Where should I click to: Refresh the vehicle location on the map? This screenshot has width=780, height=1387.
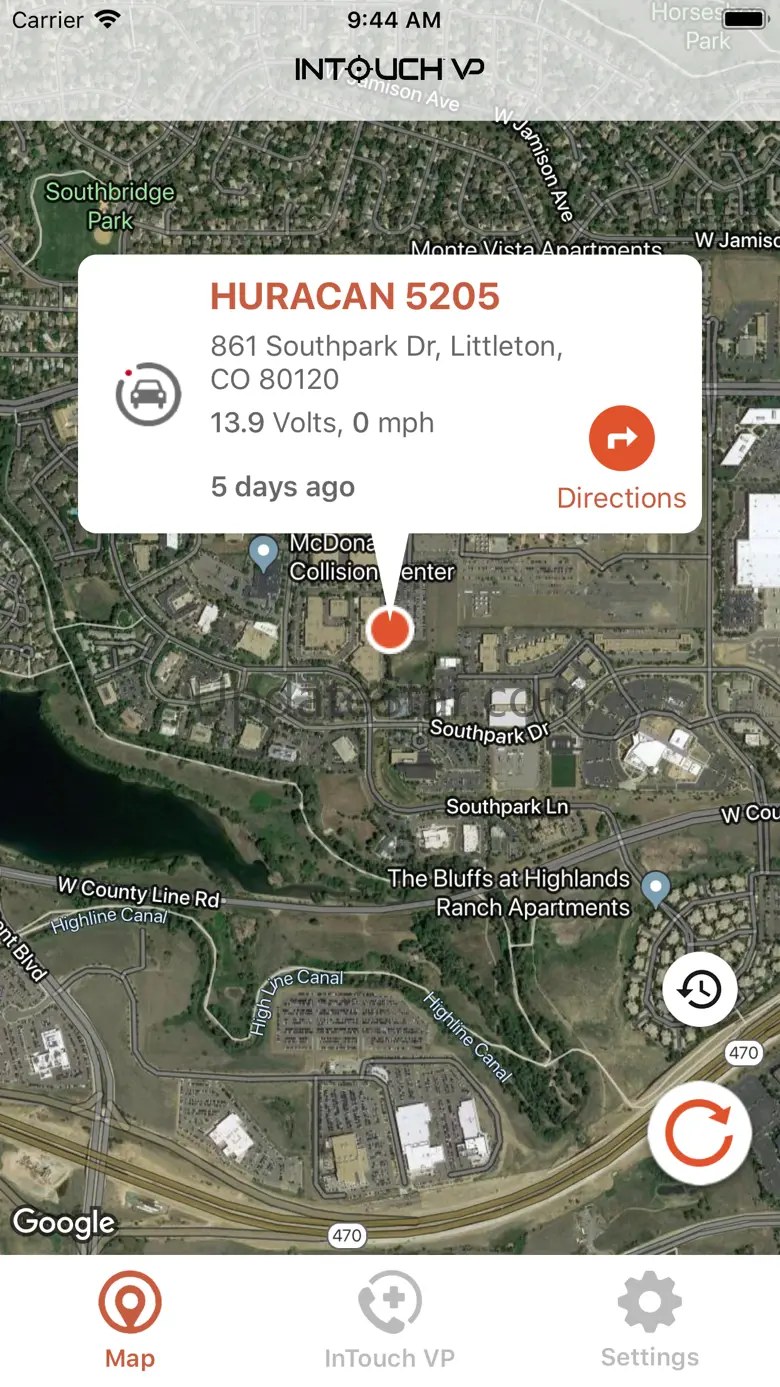[700, 1133]
